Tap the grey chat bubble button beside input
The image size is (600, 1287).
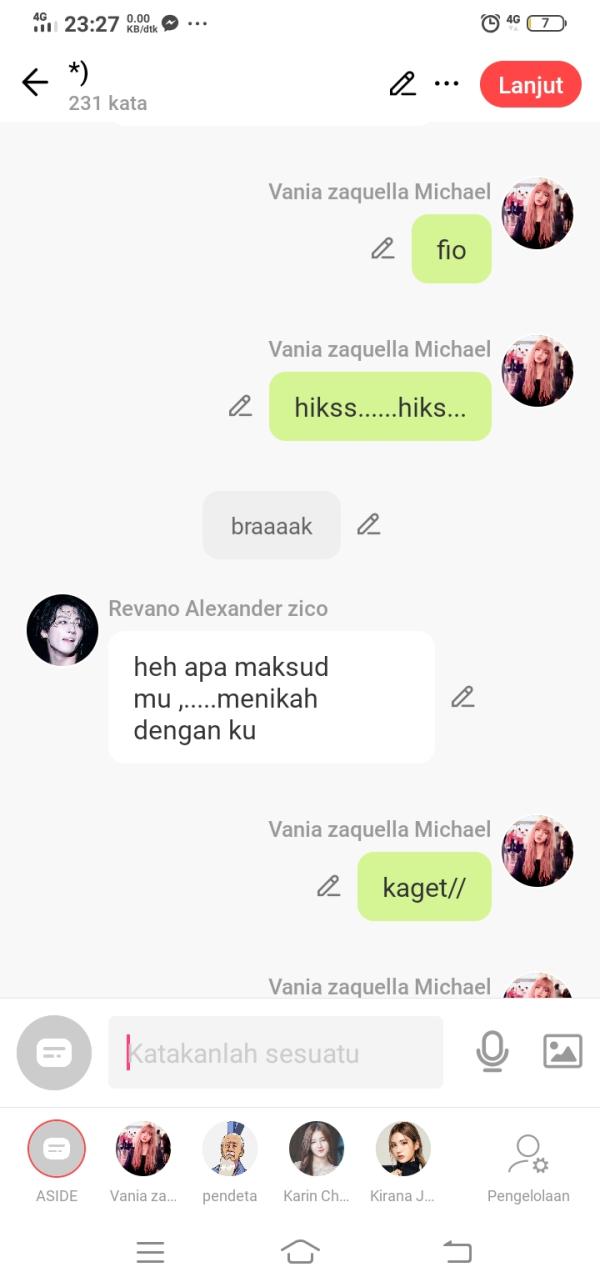[x=54, y=1052]
